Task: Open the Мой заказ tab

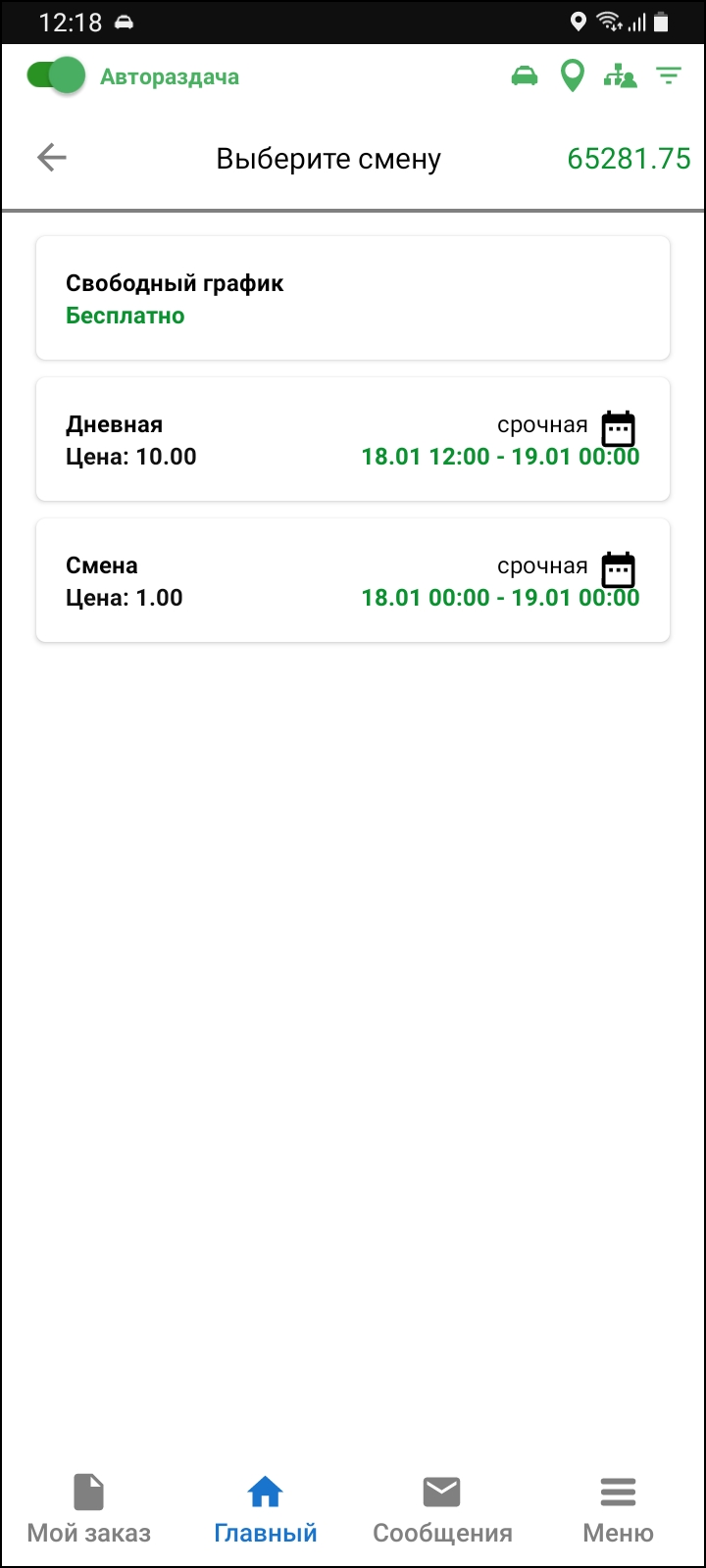Action: [89, 1509]
